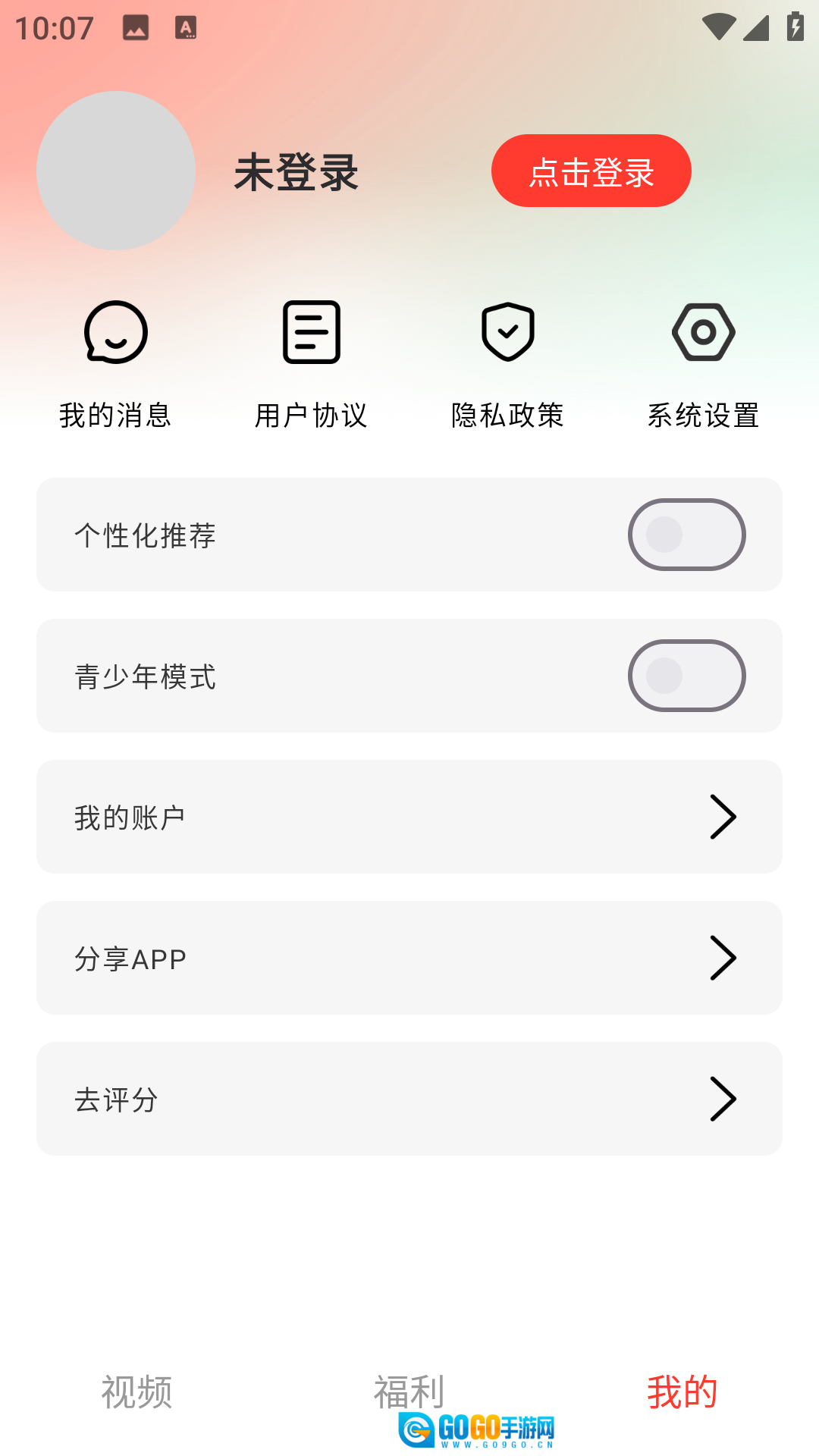This screenshot has width=819, height=1456.
Task: Expand 我的账户 row chevron
Action: (723, 816)
